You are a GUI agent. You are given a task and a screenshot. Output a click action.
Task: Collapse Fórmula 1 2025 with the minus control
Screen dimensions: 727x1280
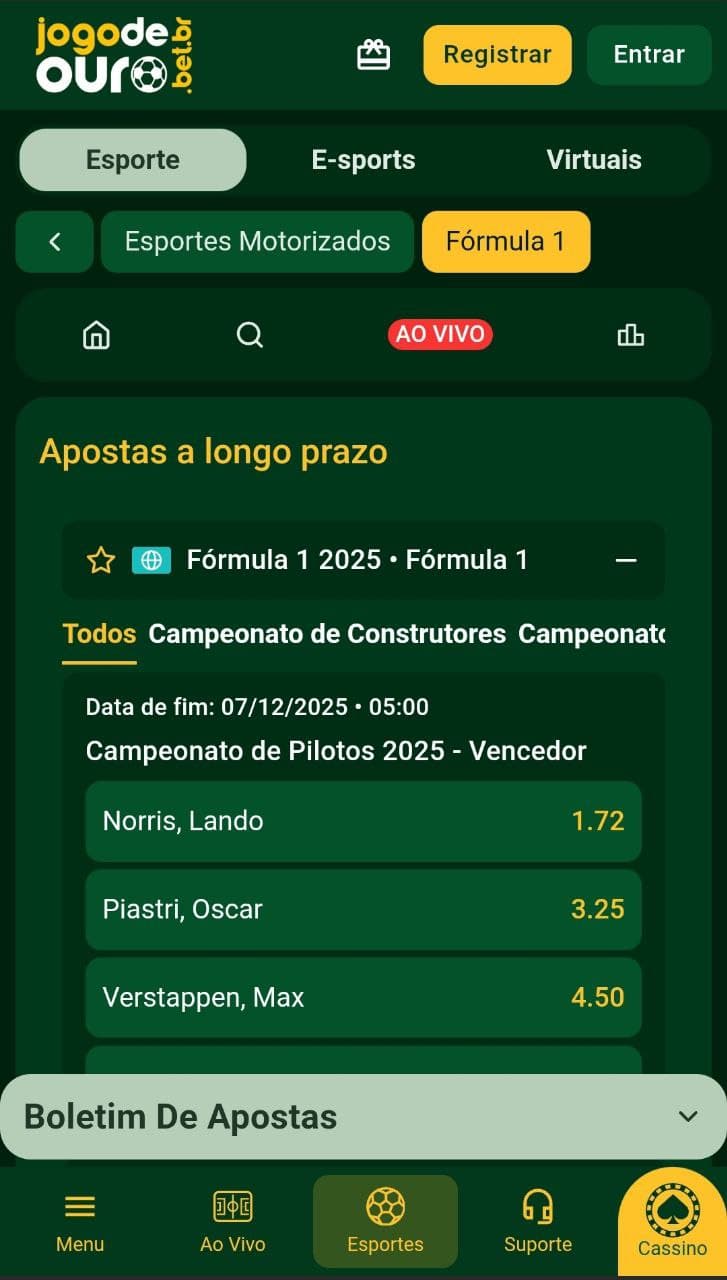pos(627,560)
